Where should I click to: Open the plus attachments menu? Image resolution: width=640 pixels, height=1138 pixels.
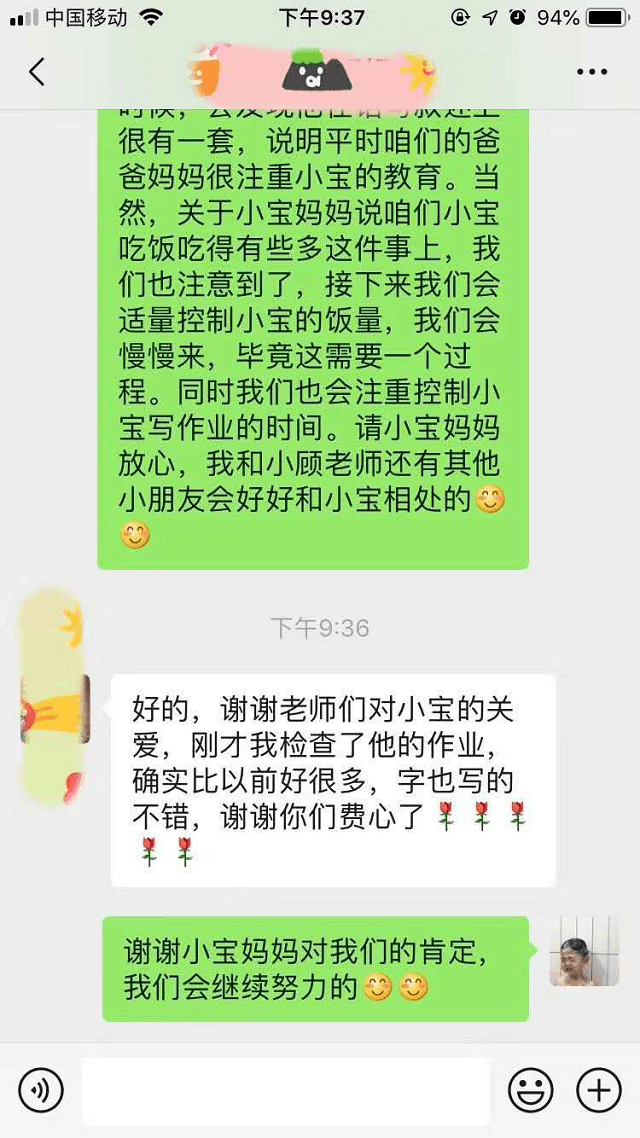point(599,1090)
